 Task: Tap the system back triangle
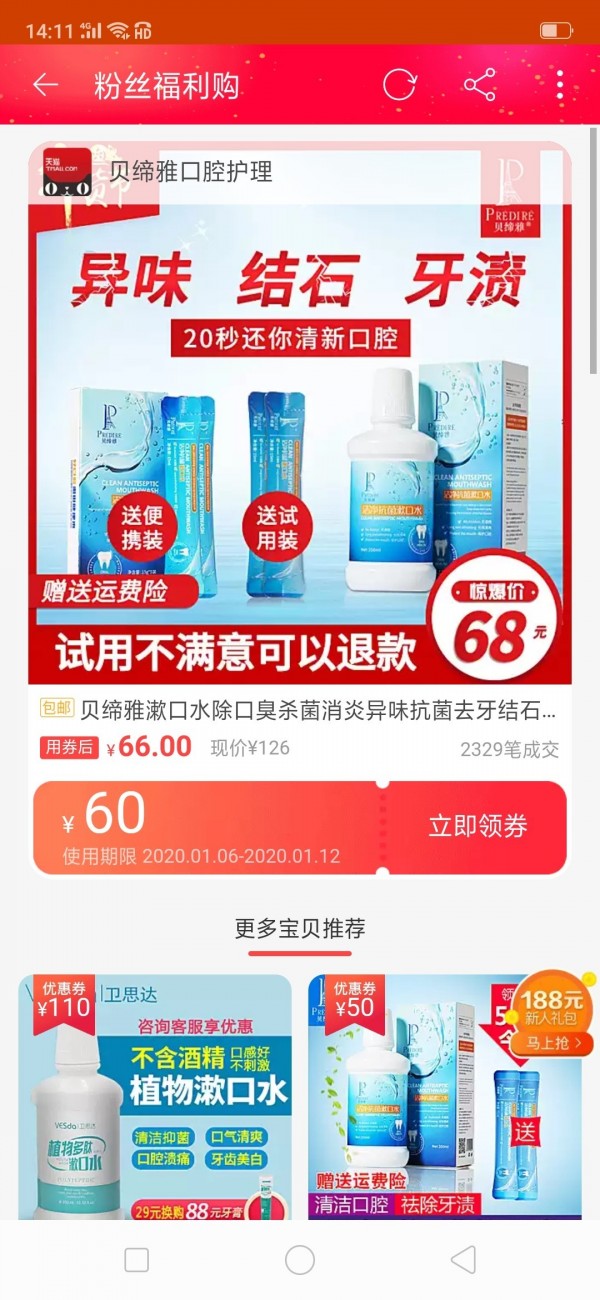462,1260
